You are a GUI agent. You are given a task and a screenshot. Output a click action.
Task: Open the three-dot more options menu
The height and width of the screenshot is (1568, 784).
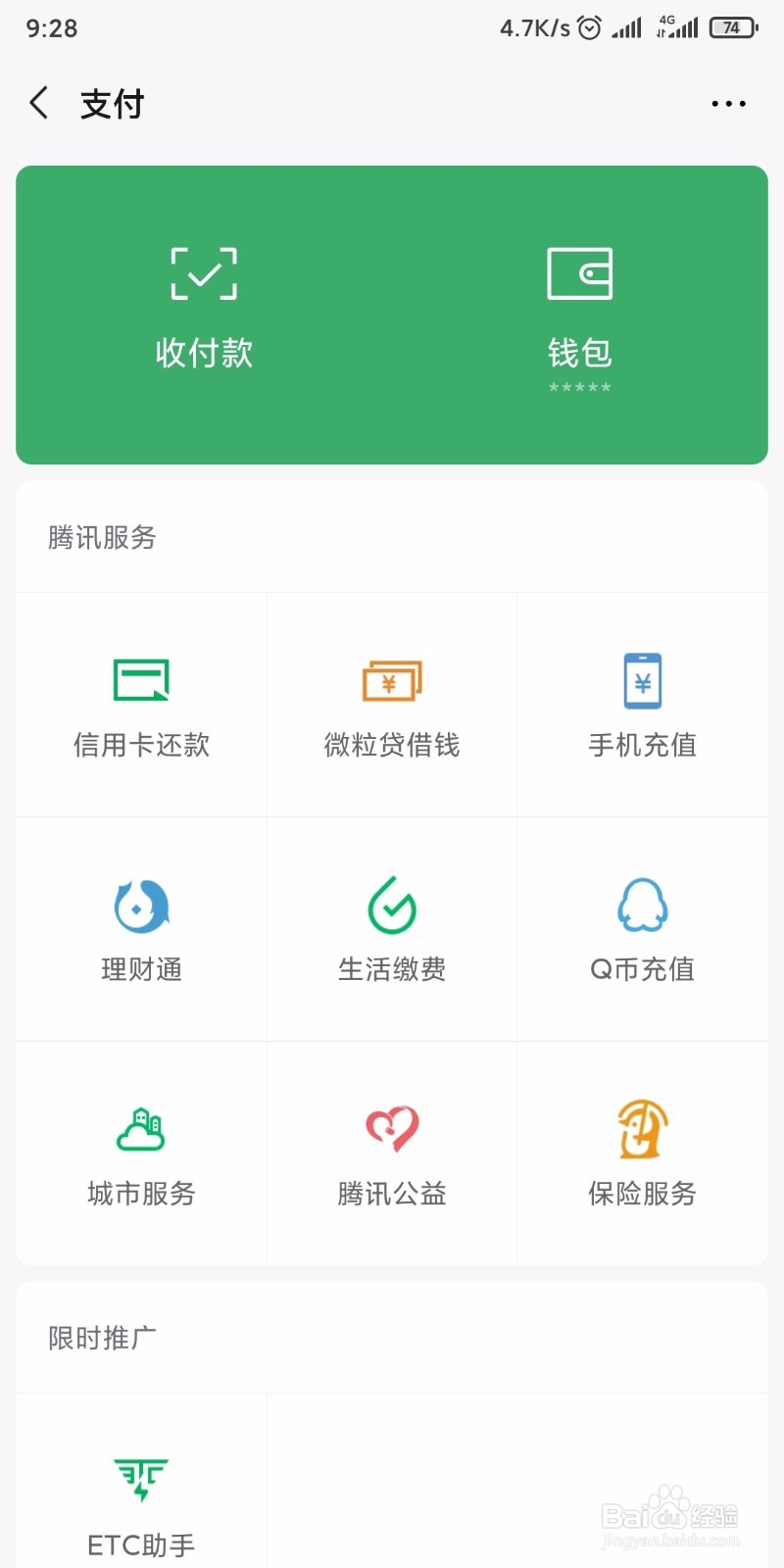click(x=728, y=102)
